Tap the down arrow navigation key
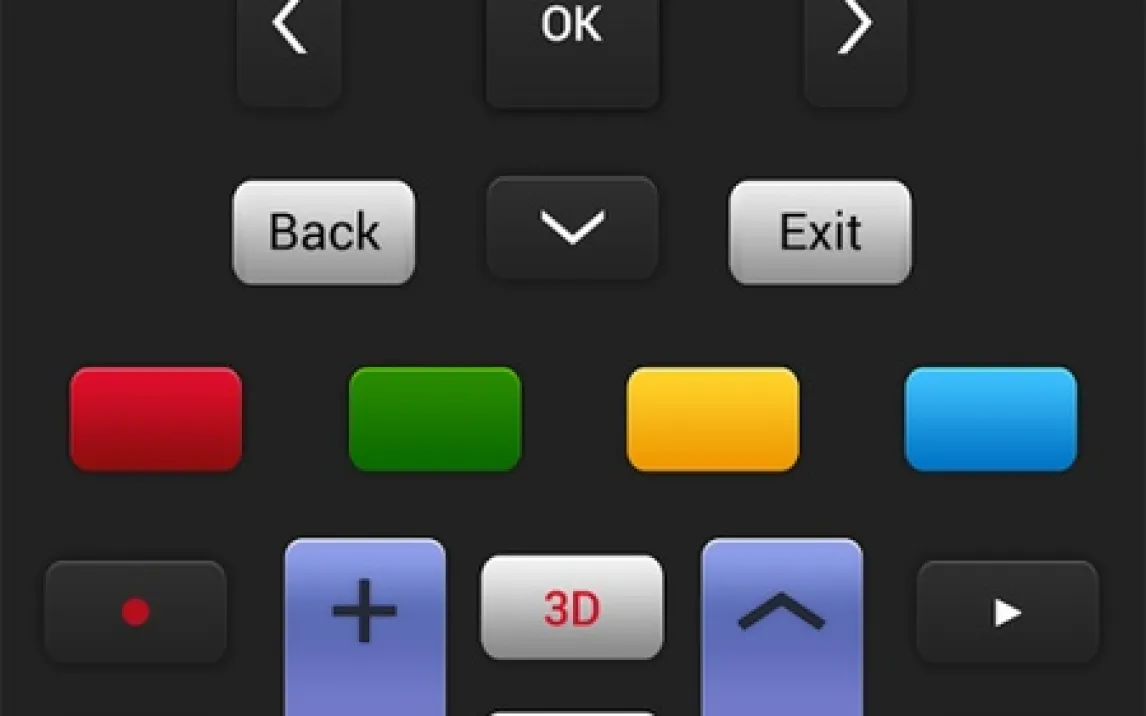The image size is (1146, 716). [572, 228]
